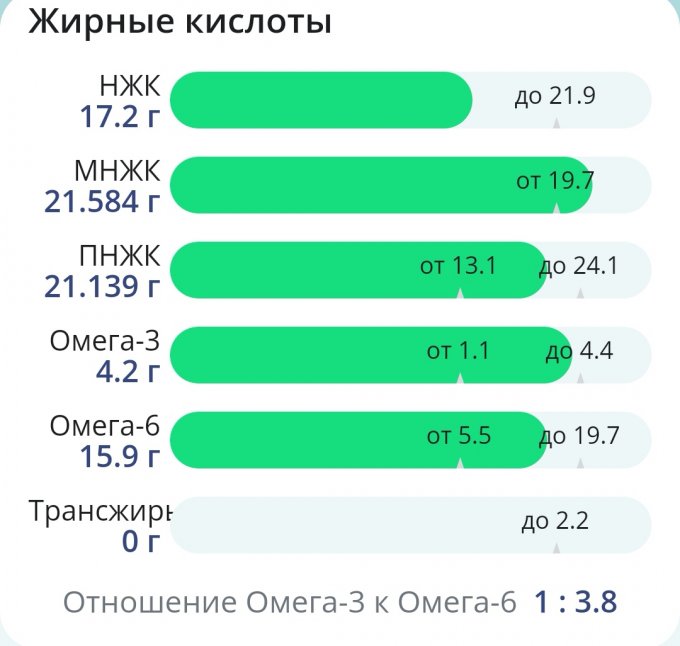Open the Омега-3 nutrient row

pyautogui.click(x=340, y=355)
